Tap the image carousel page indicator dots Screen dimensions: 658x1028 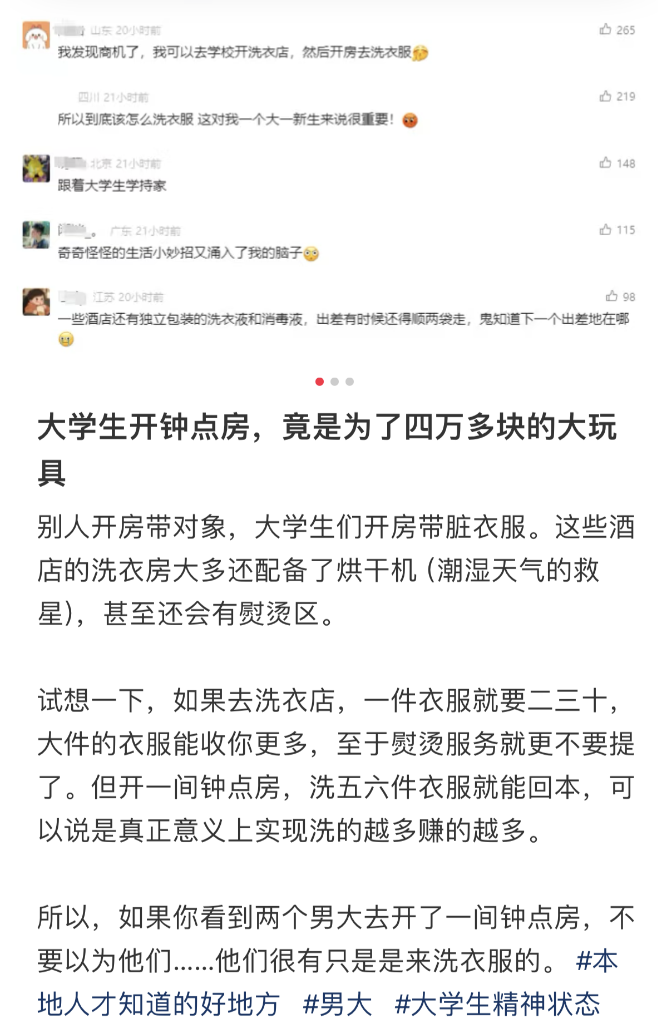pos(334,381)
